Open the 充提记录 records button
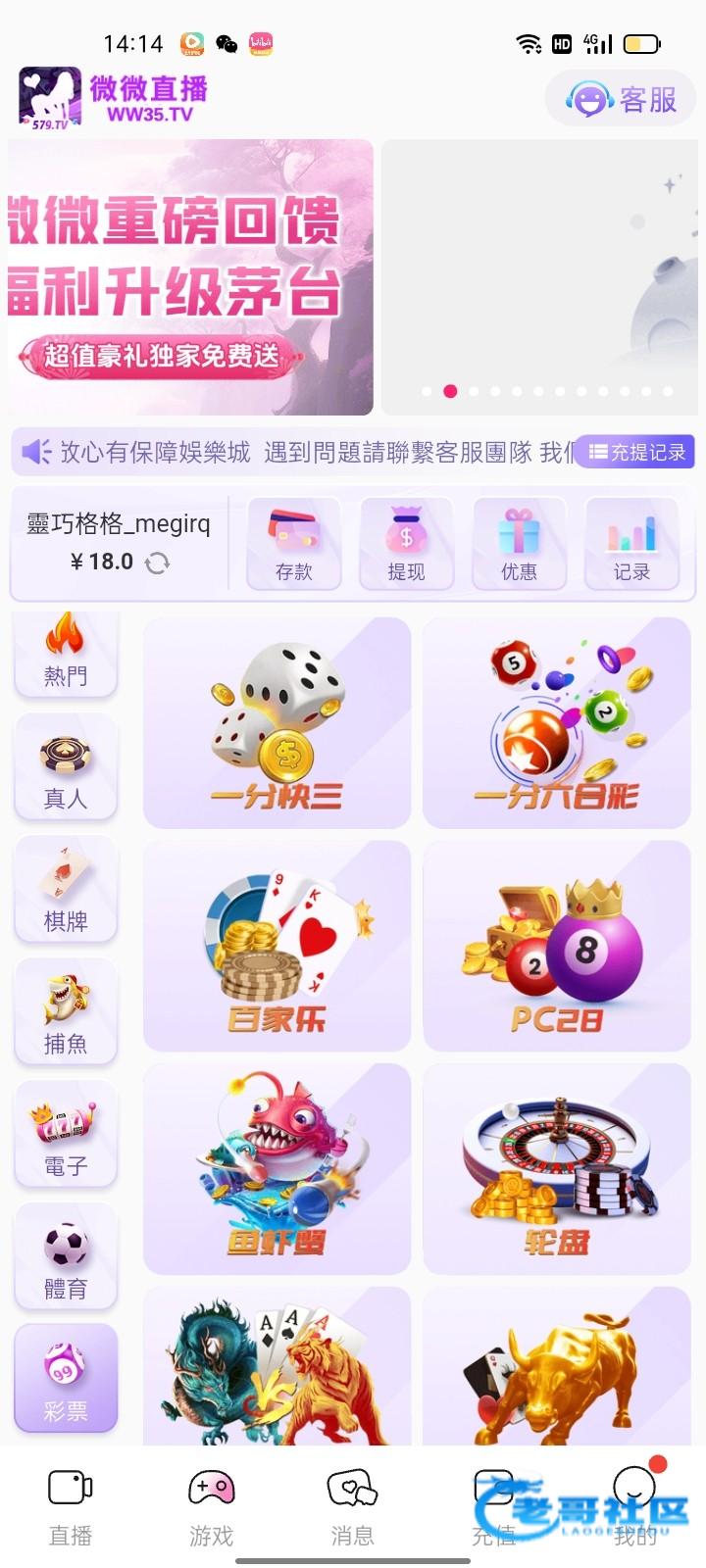The height and width of the screenshot is (1568, 706). (x=636, y=452)
